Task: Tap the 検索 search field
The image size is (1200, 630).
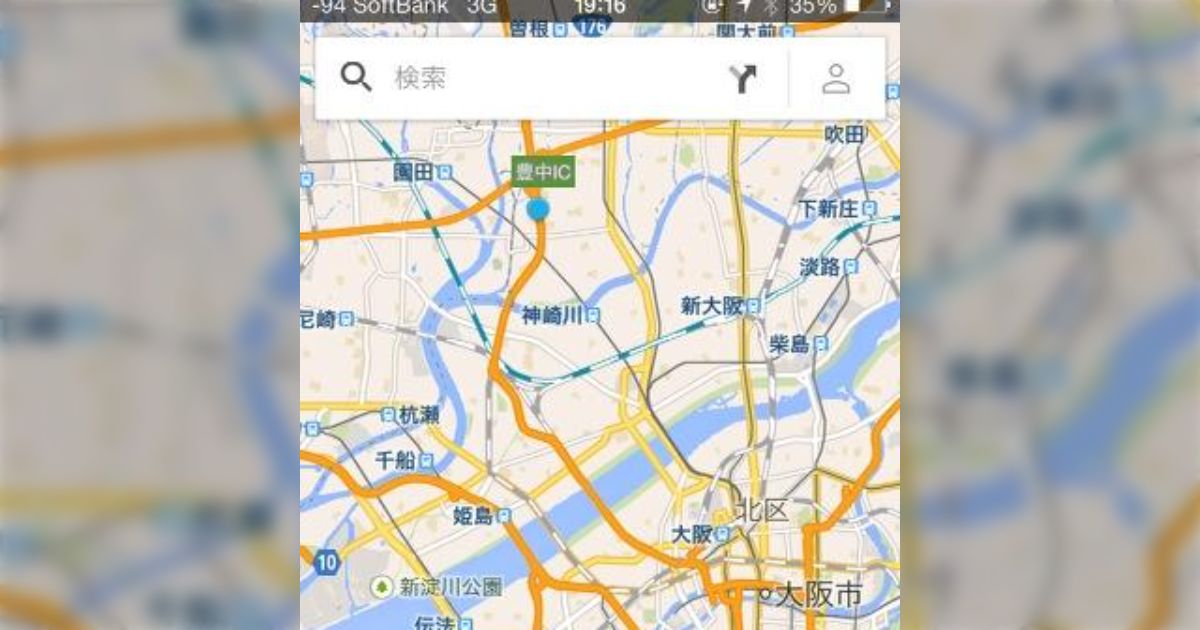Action: (x=540, y=78)
